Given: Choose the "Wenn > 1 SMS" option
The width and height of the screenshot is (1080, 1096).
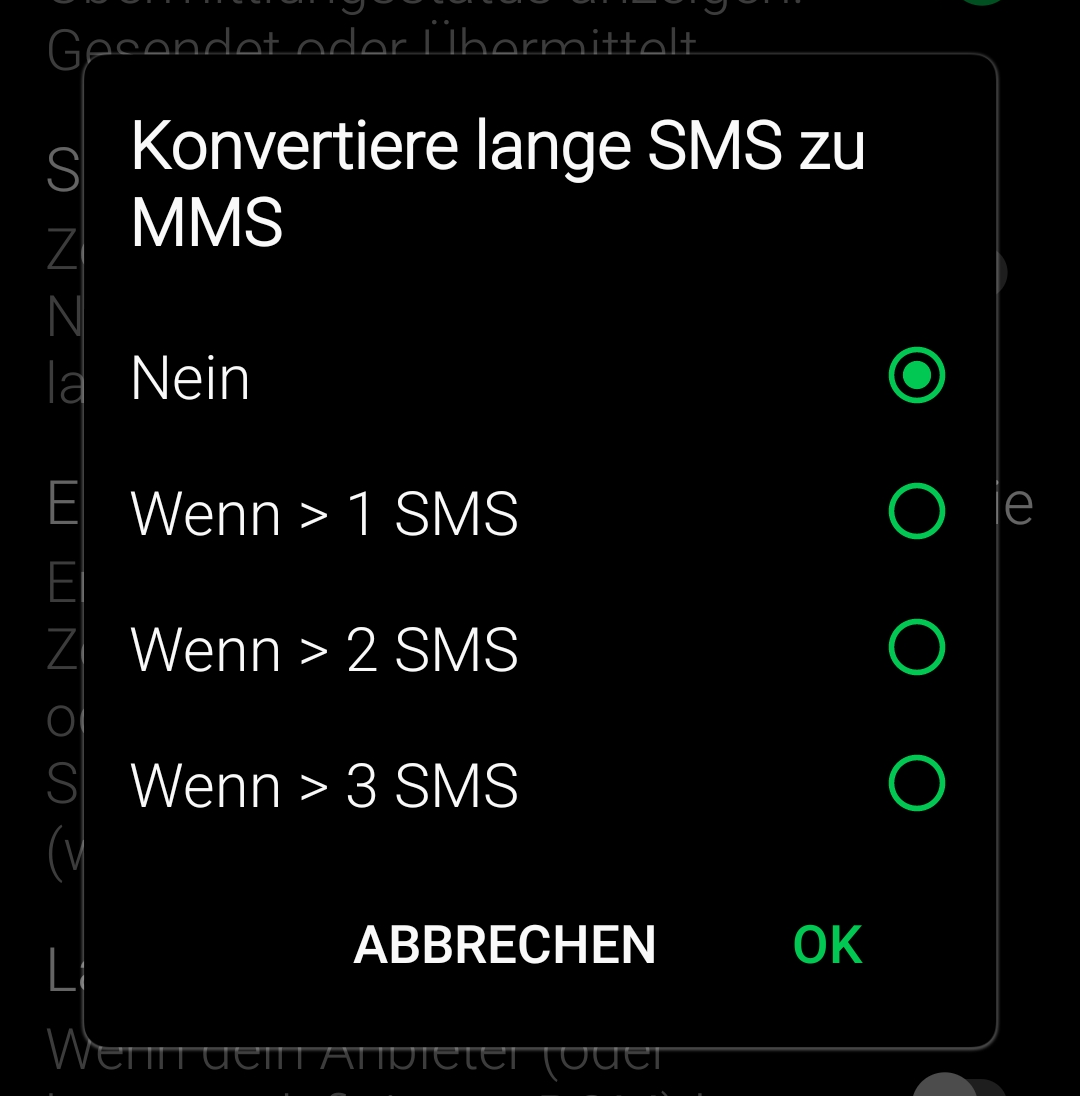Looking at the screenshot, I should coord(916,512).
